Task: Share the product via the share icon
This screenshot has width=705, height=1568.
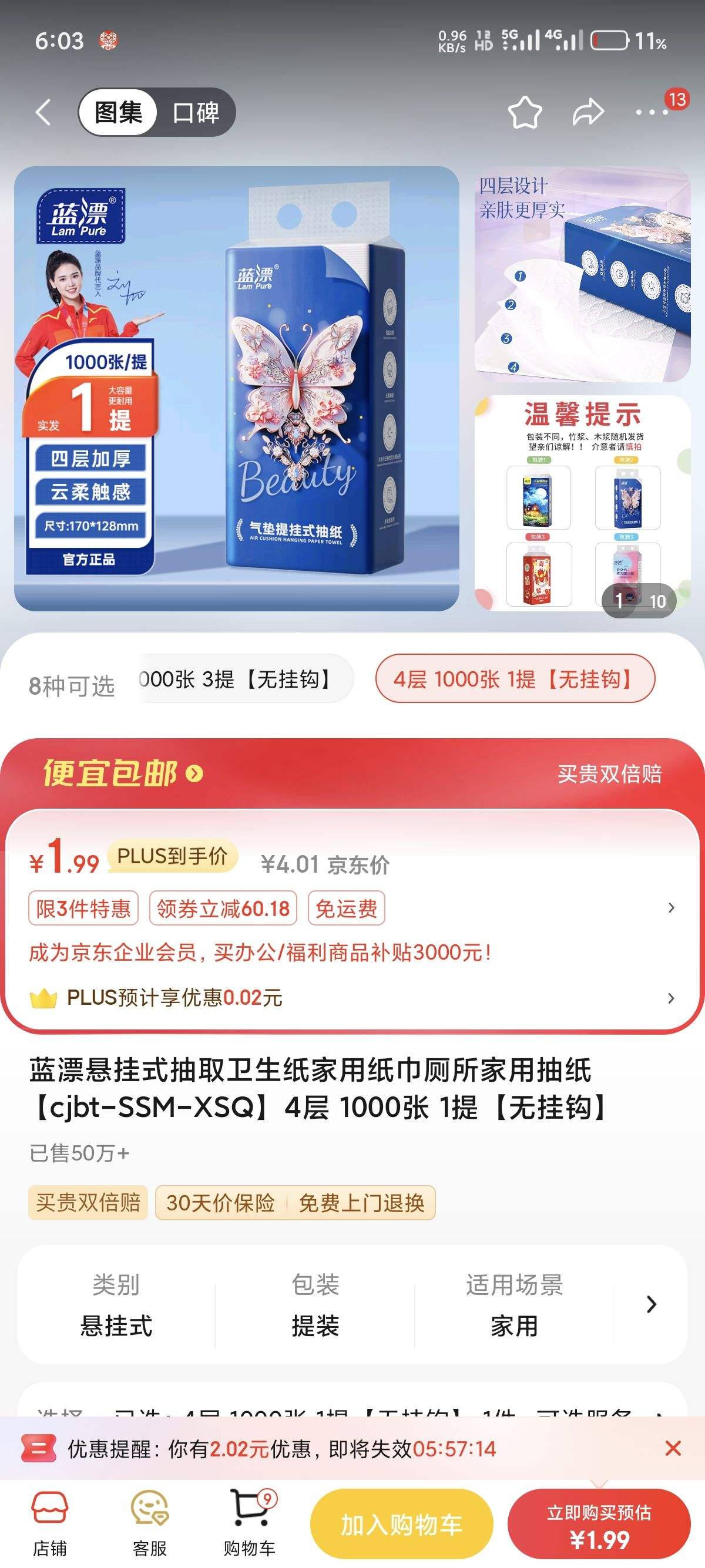Action: pyautogui.click(x=586, y=112)
